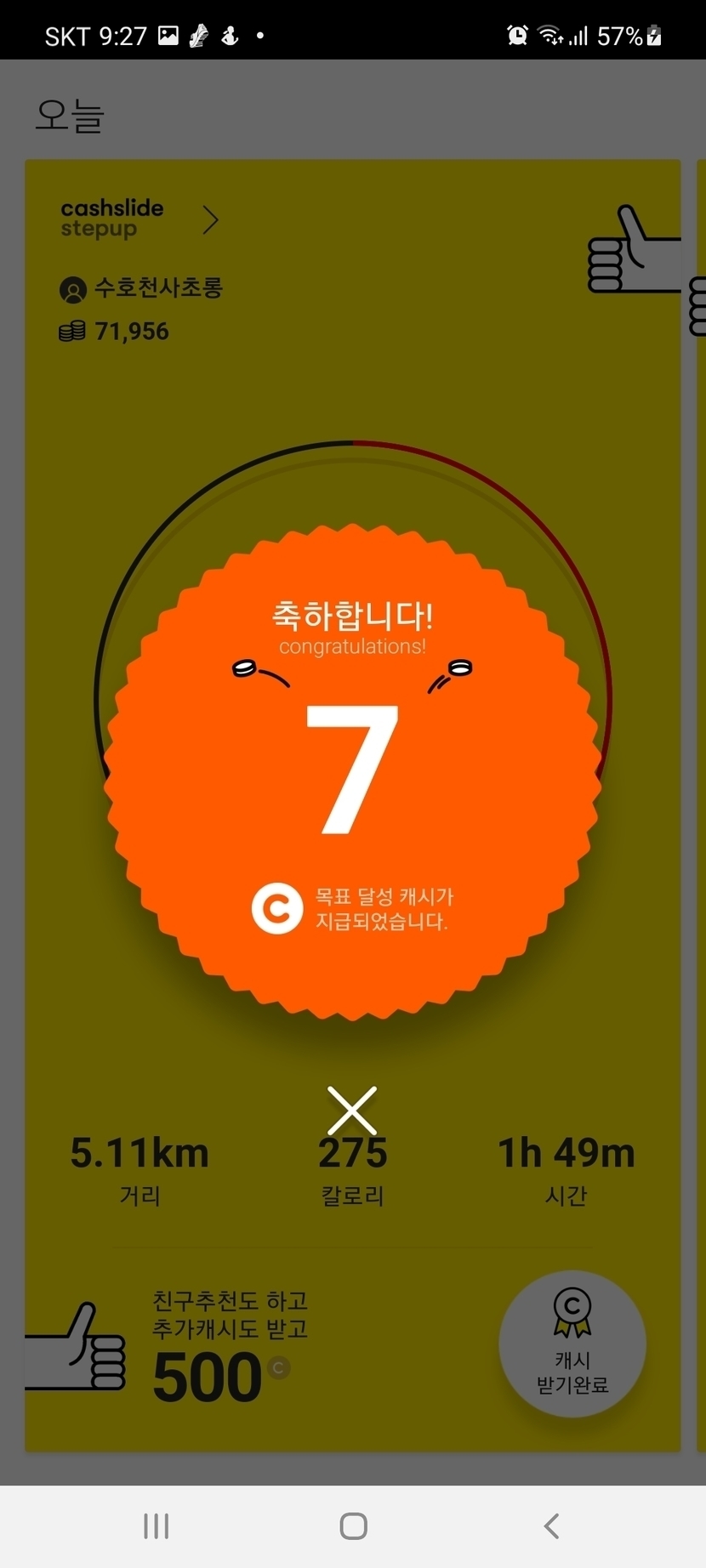Screen dimensions: 706x1568
Task: Open the cashslide stepup chevron
Action: click(x=211, y=220)
